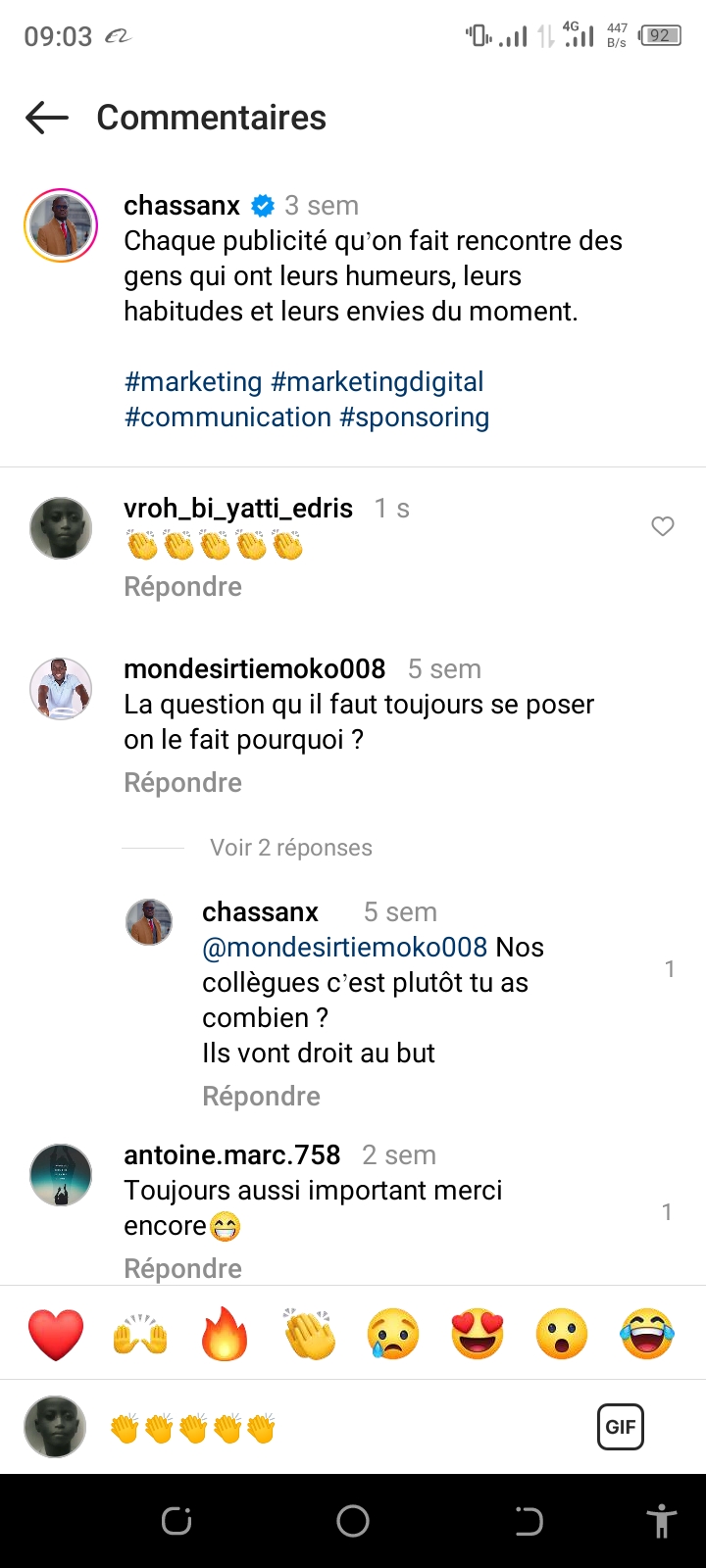
Task: Insert the laughing tears emoji
Action: click(647, 1334)
